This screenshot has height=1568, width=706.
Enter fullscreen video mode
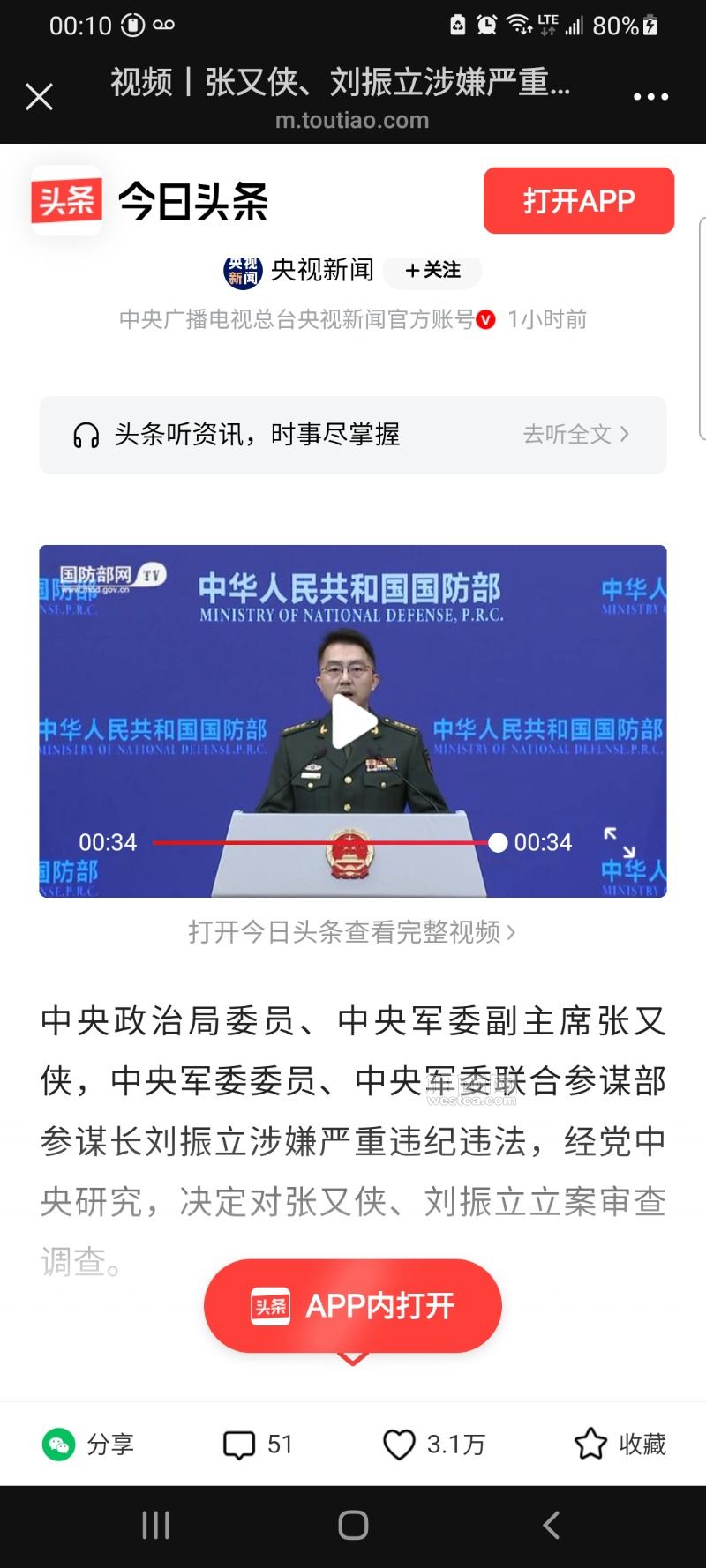coord(620,841)
